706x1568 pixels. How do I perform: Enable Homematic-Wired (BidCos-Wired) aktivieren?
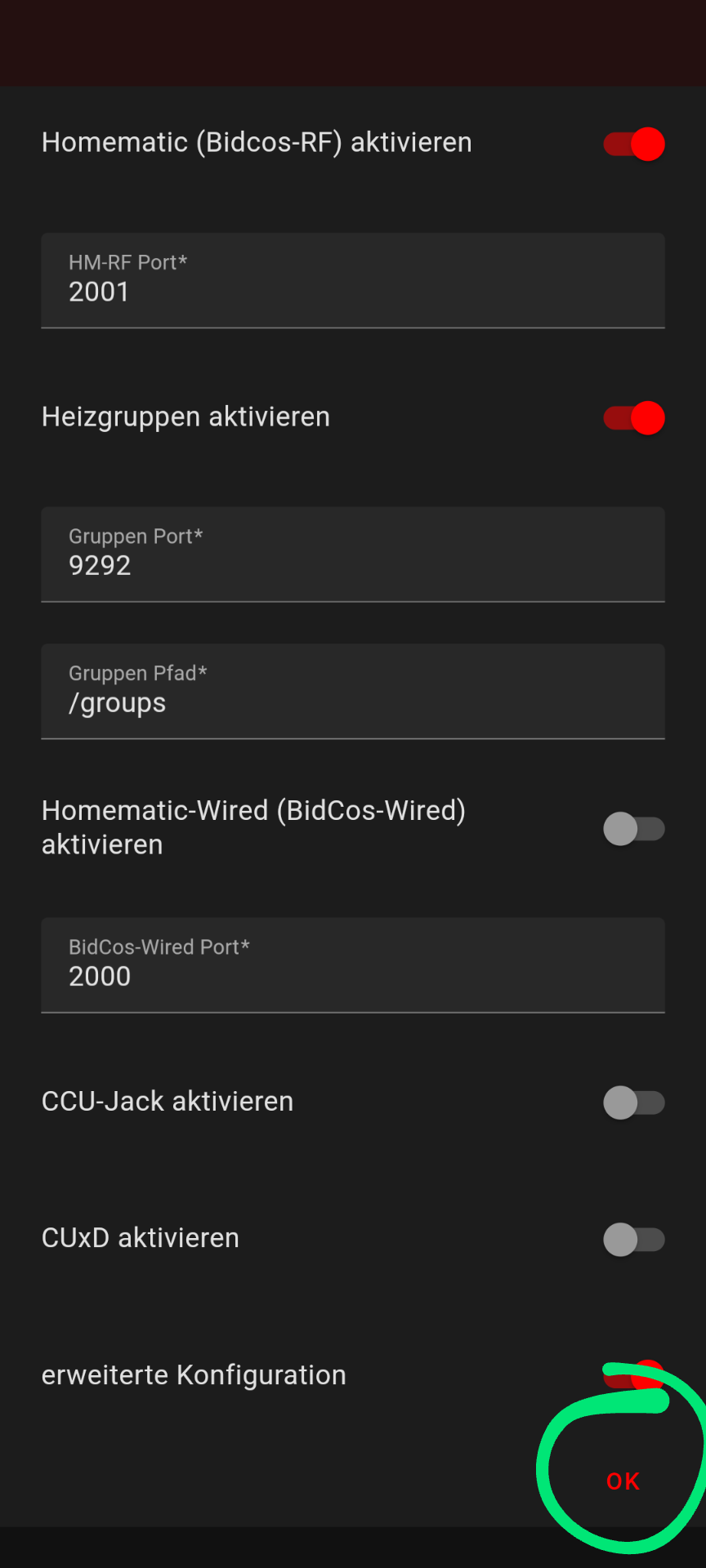(x=634, y=829)
